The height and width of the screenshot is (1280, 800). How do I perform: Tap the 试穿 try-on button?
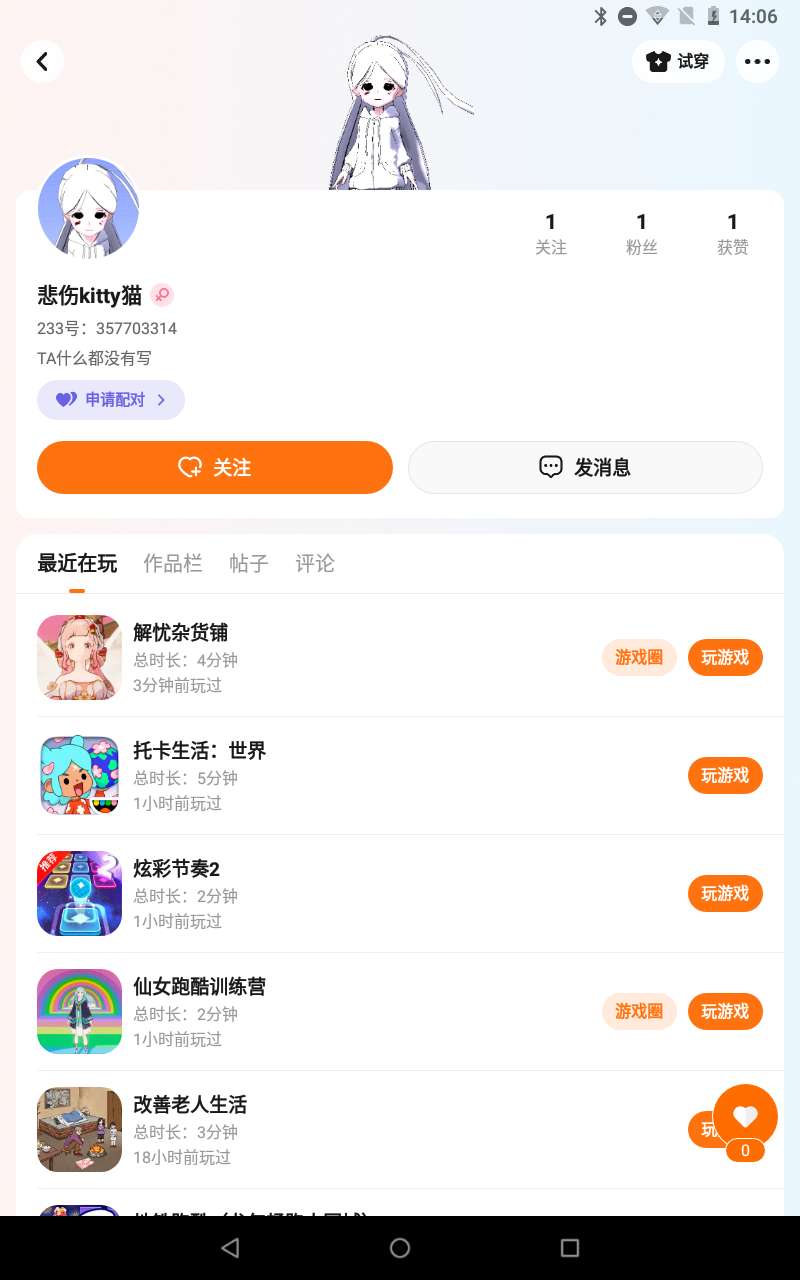click(x=678, y=62)
